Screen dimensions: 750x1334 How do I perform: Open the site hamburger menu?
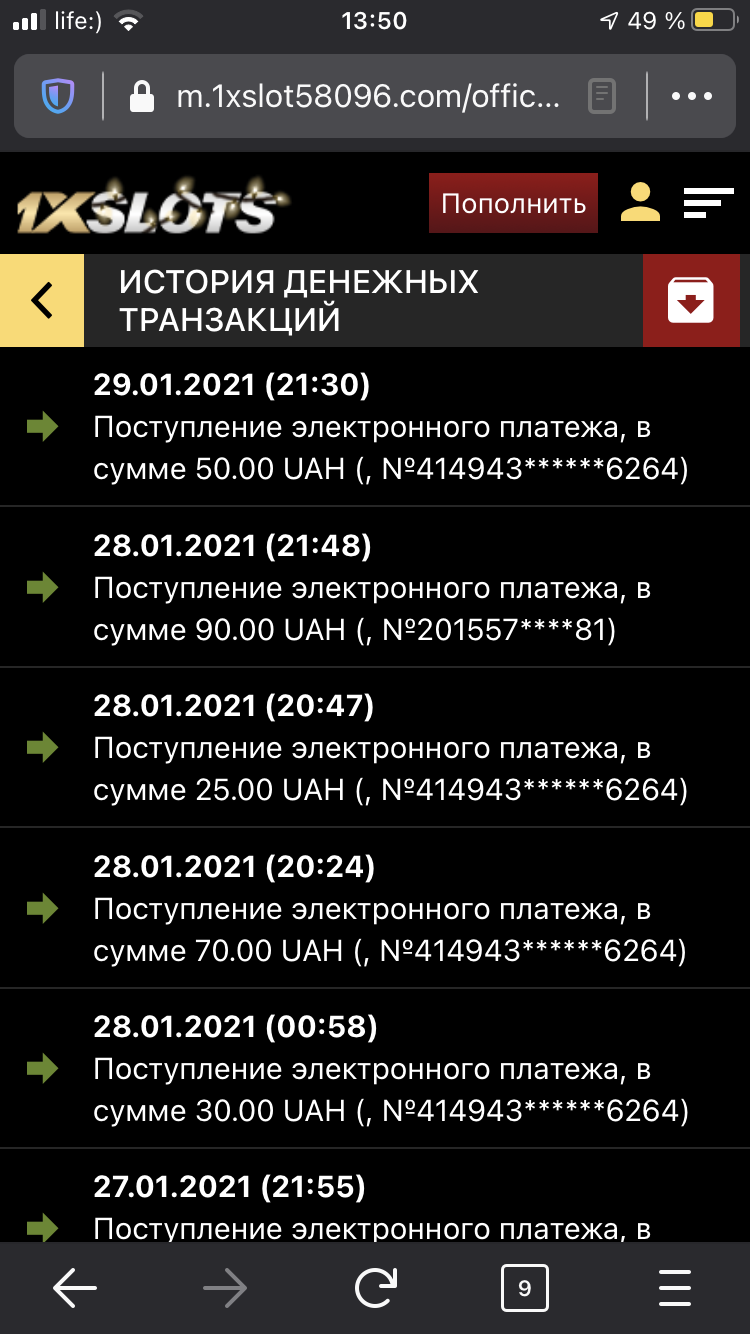(x=708, y=203)
